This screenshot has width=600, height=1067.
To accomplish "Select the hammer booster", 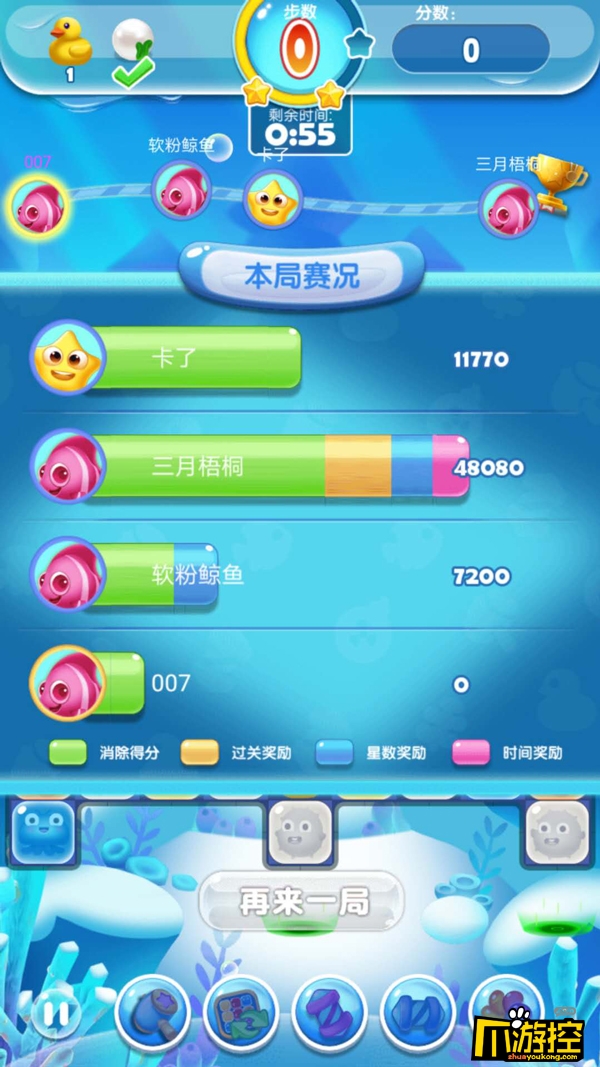I will [x=152, y=1012].
